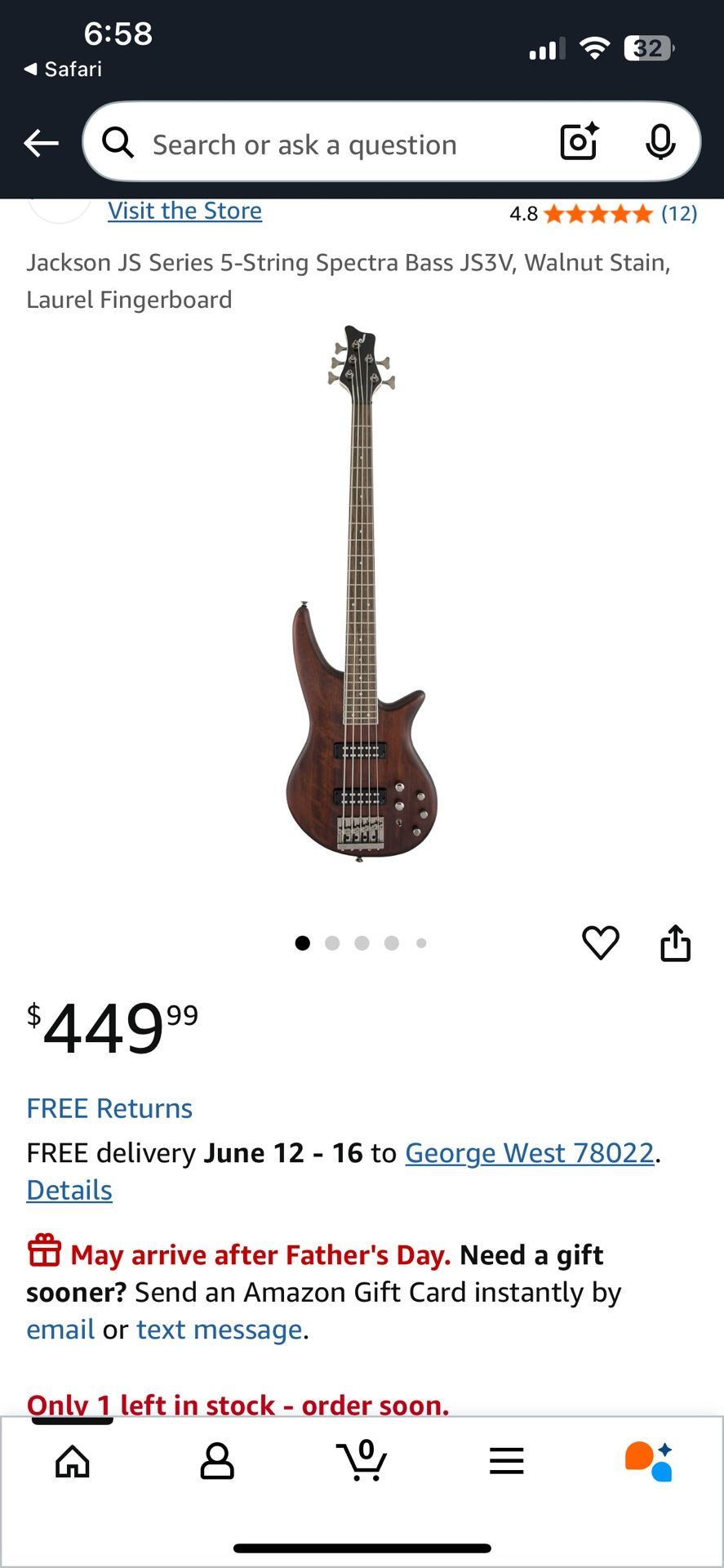View the shopping cart
Image resolution: width=724 pixels, height=1568 pixels.
[x=362, y=1462]
